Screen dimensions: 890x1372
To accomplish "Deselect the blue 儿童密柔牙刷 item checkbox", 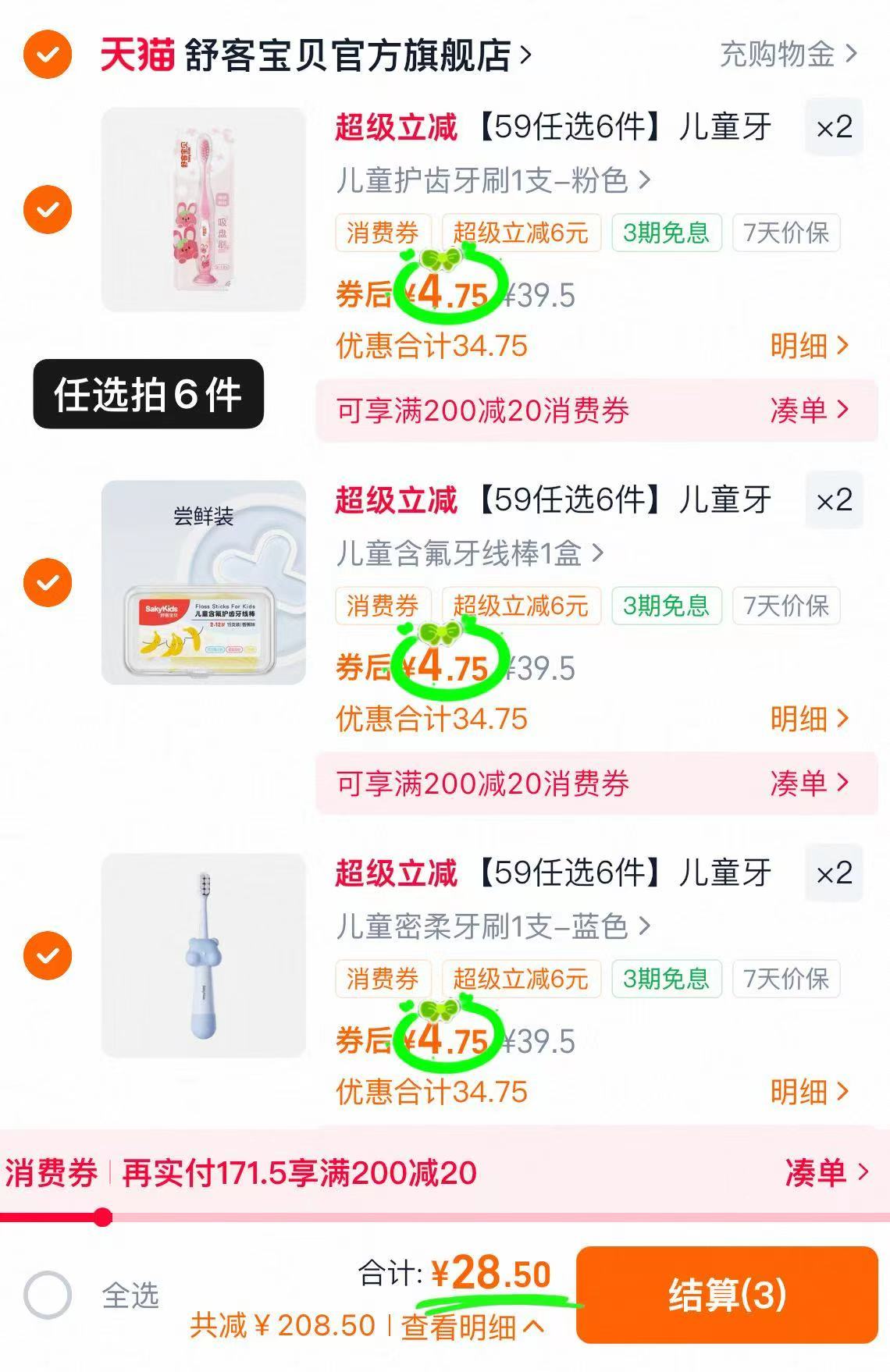I will coord(46,954).
